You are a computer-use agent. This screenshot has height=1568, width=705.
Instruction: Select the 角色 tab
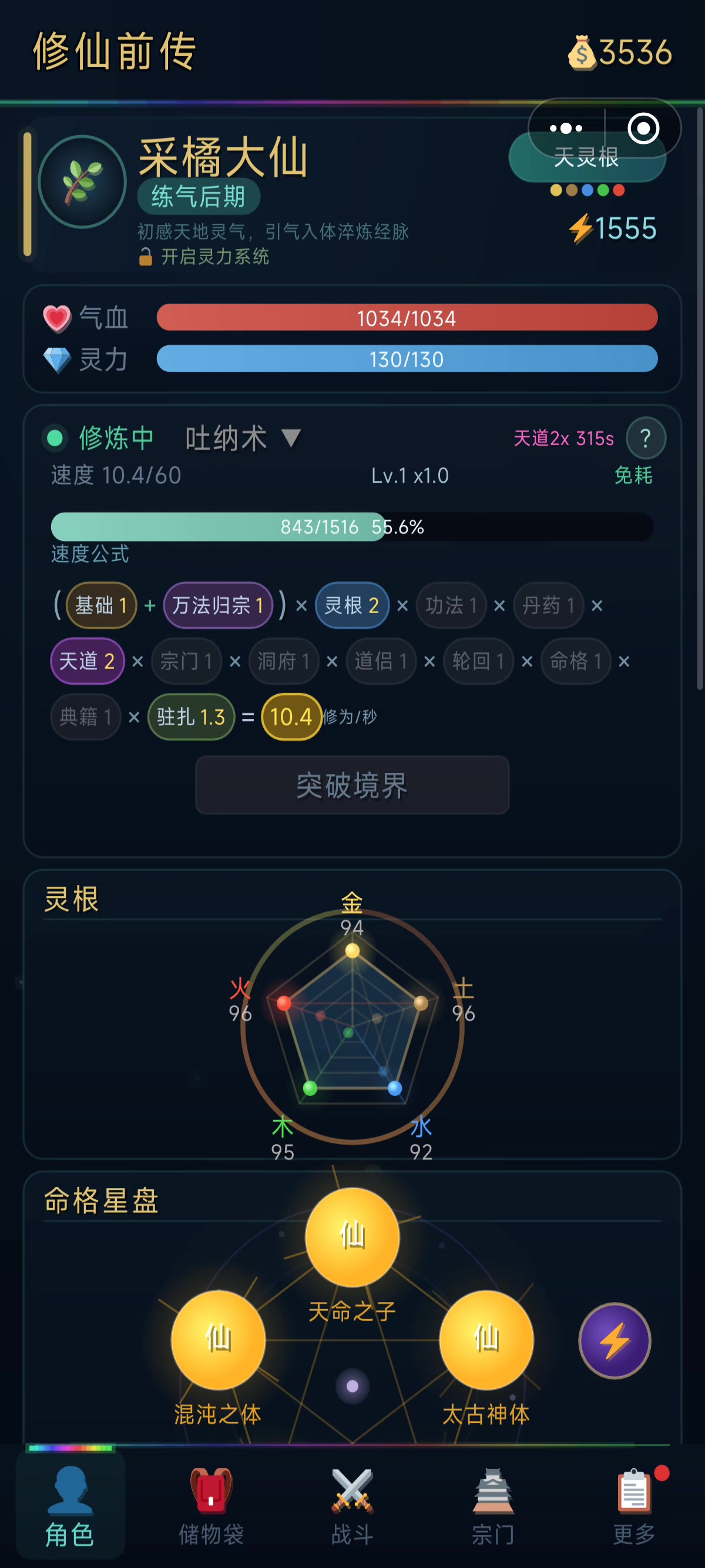click(70, 1506)
